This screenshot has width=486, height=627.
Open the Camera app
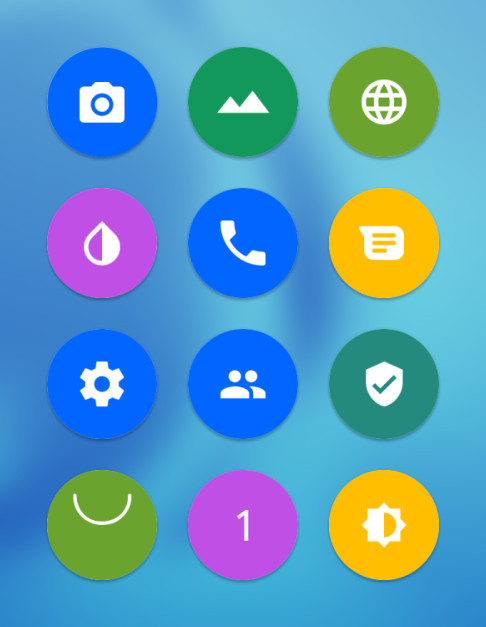102,102
